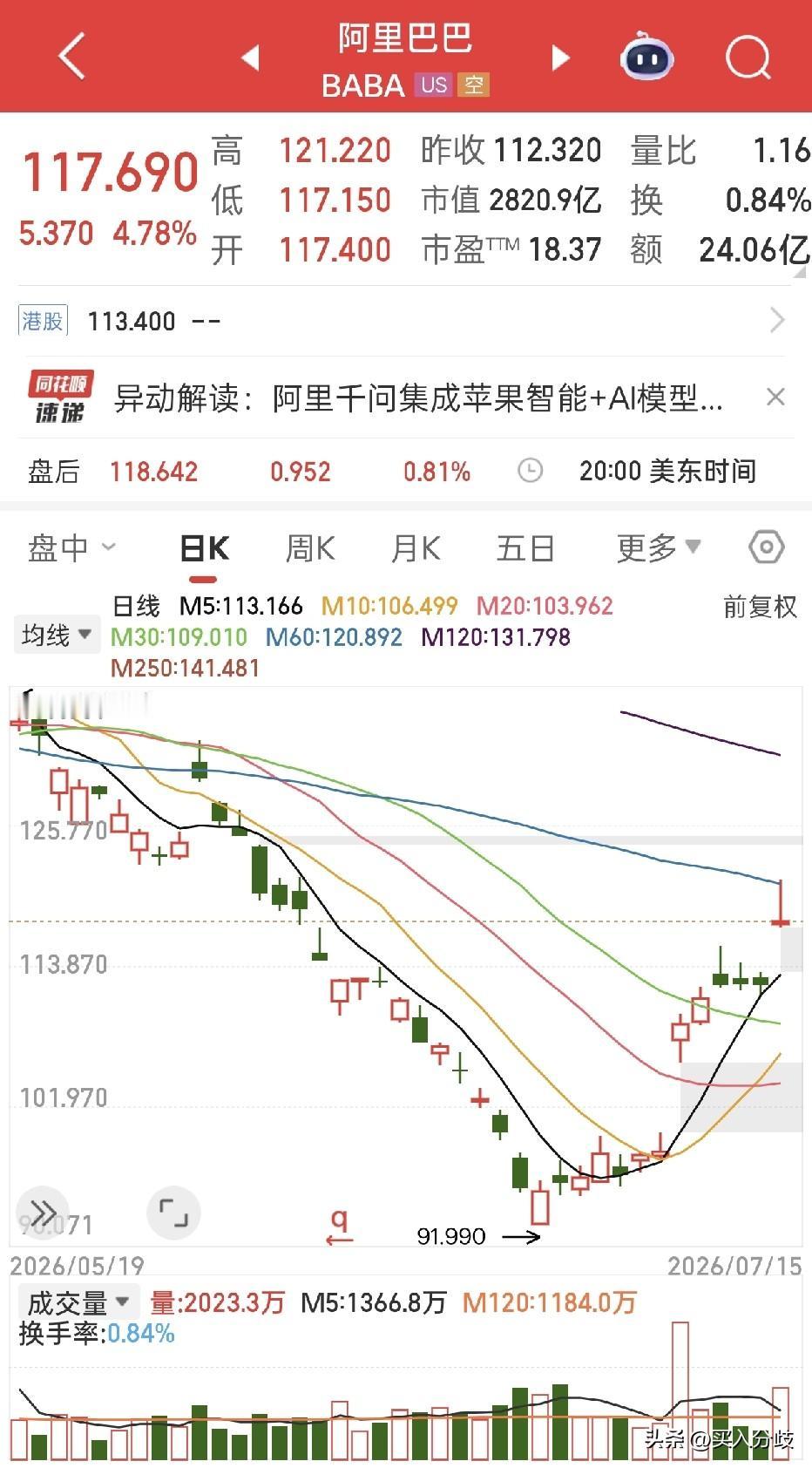Open the search magnifier
812x1468 pixels.
point(748,58)
